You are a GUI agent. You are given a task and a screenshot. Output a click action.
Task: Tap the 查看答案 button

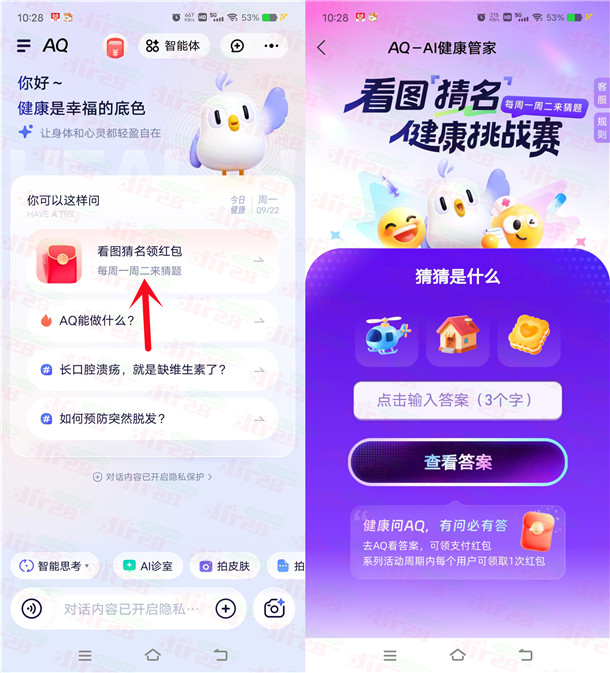(457, 462)
